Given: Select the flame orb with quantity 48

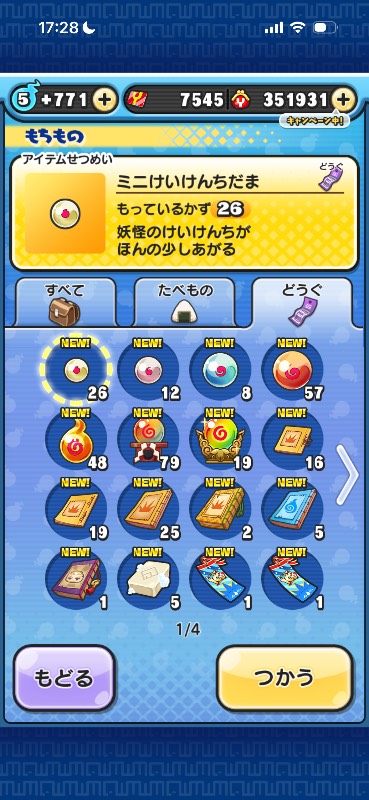Looking at the screenshot, I should point(76,440).
